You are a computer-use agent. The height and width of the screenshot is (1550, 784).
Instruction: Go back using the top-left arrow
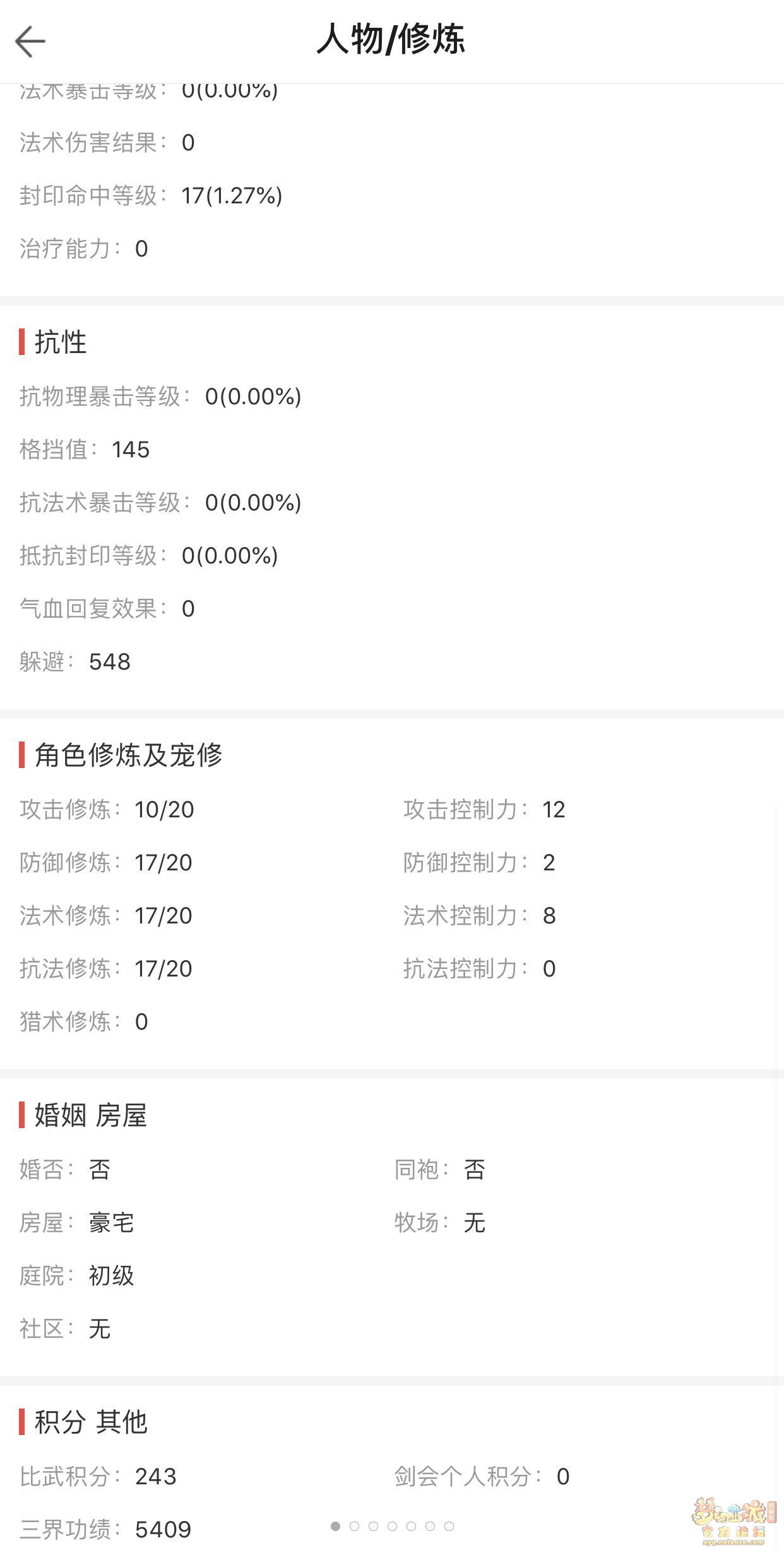coord(30,42)
